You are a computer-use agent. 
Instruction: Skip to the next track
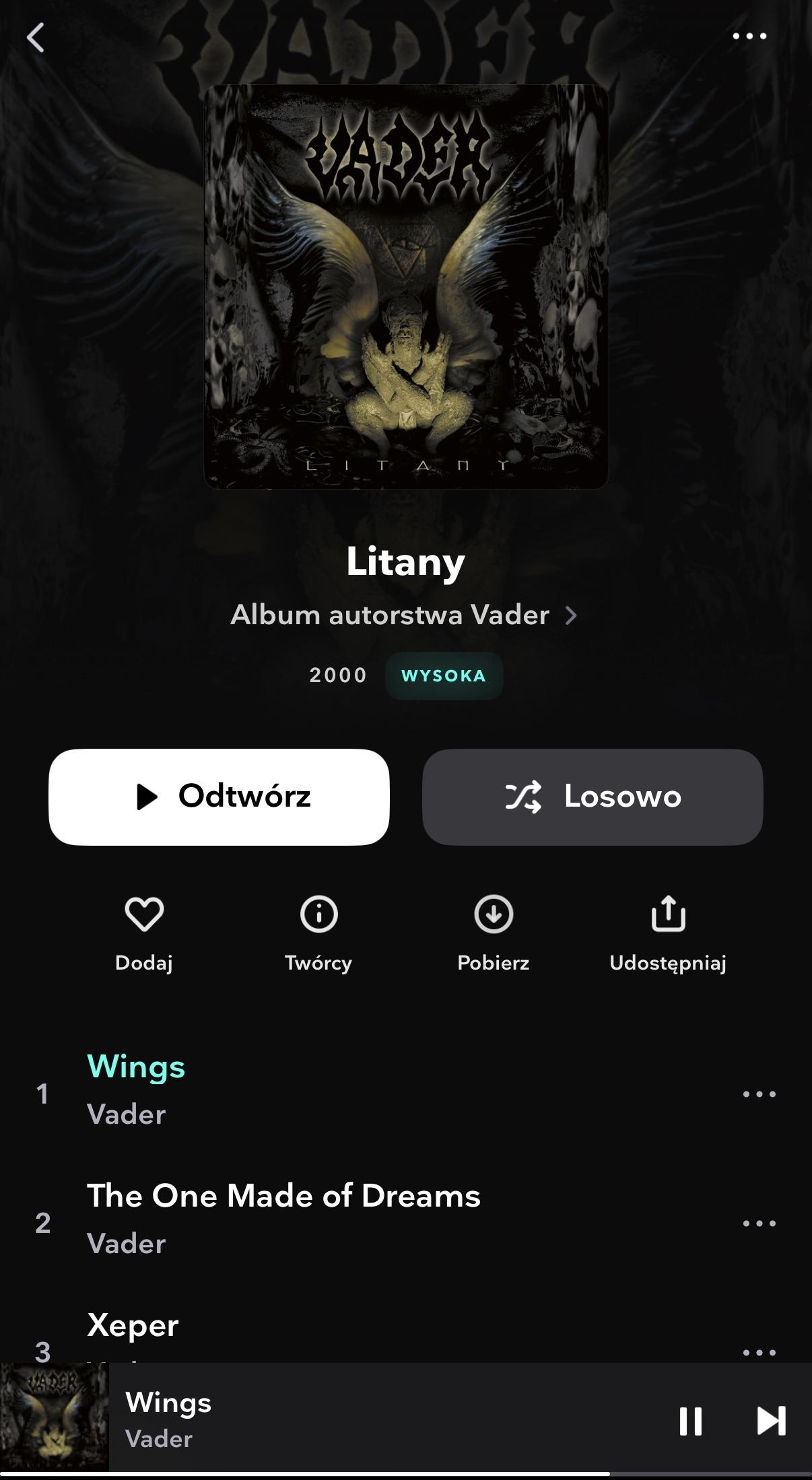[x=771, y=1421]
